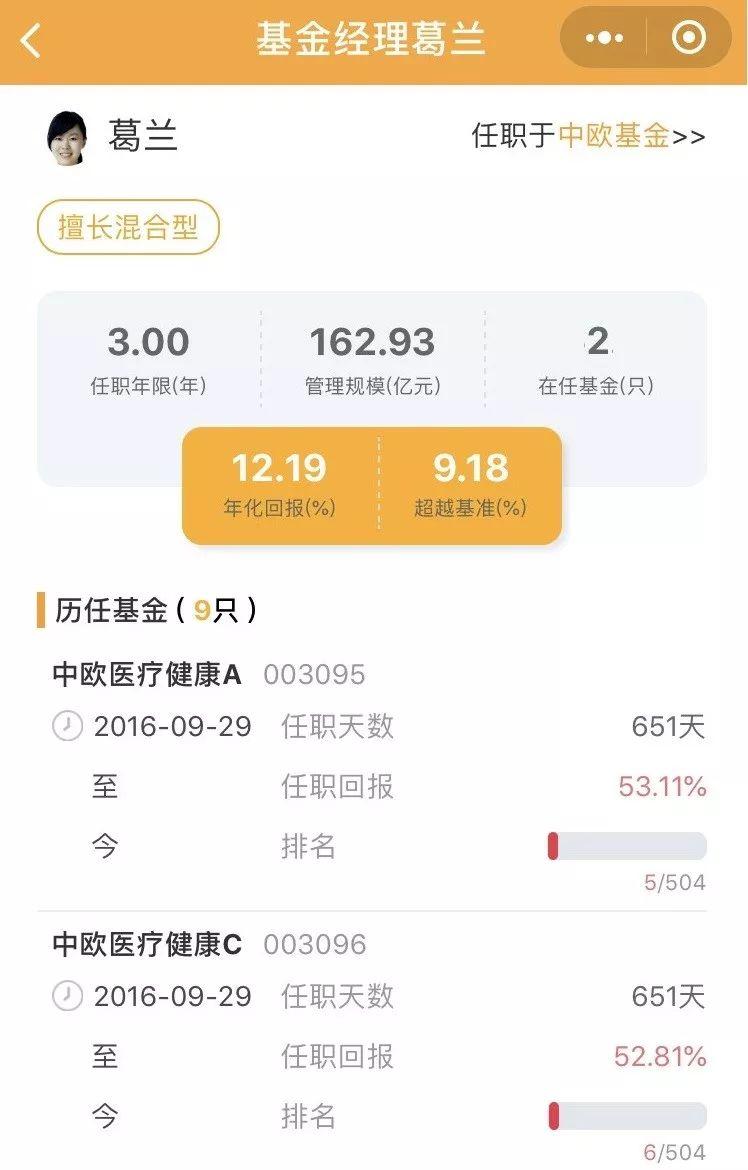The width and height of the screenshot is (748, 1170).
Task: Click the manager name 葛兰
Action: (140, 136)
